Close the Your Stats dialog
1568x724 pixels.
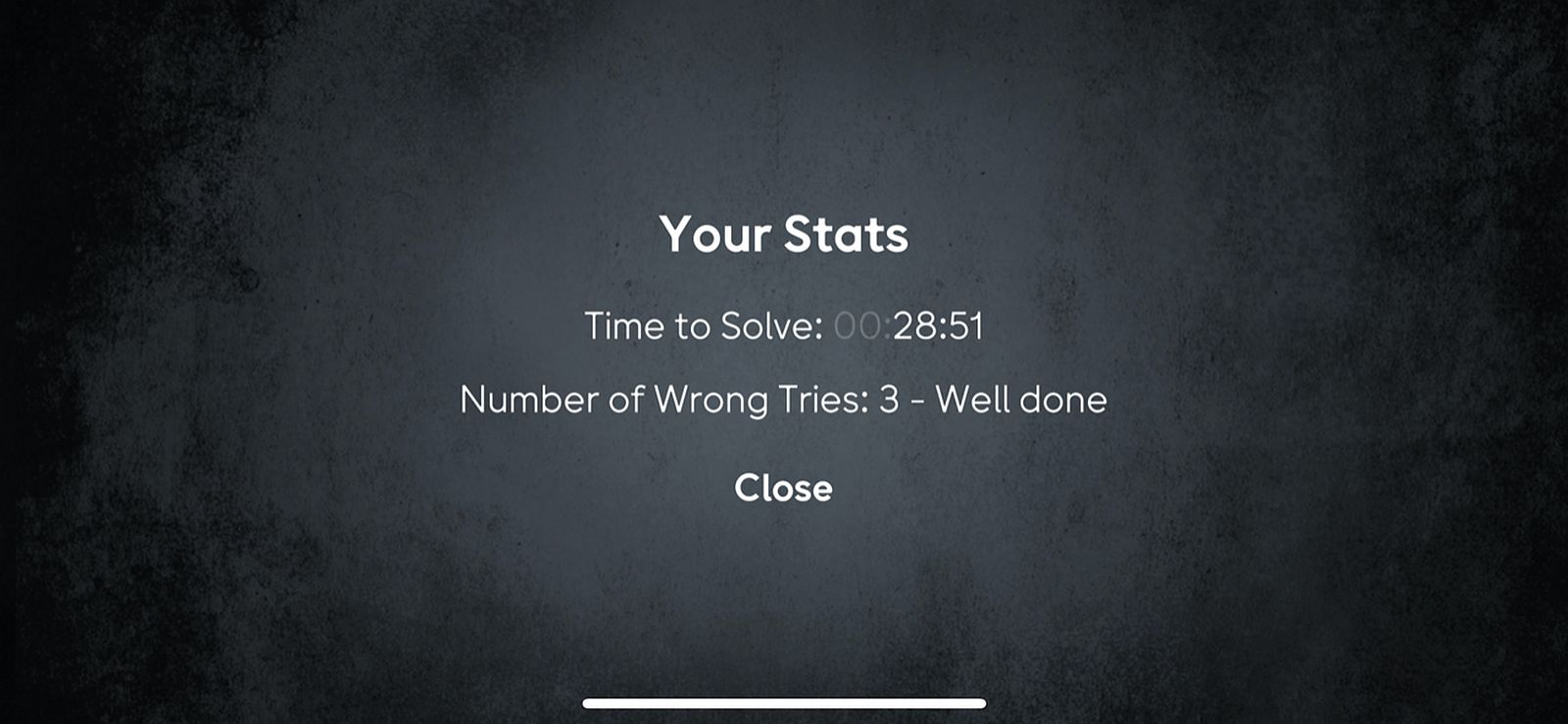(x=783, y=488)
